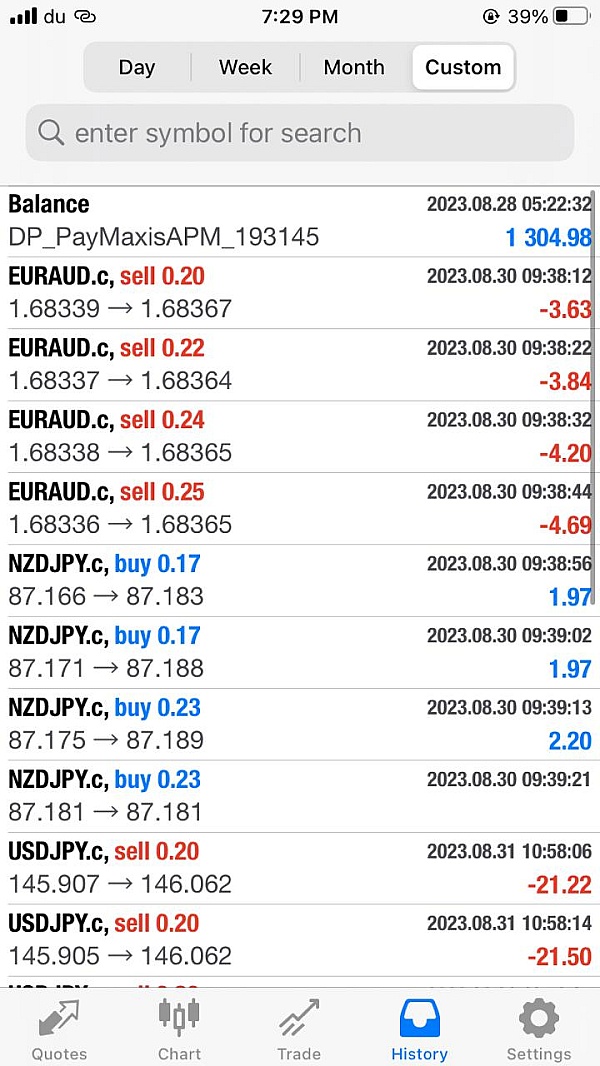600x1066 pixels.
Task: Expand EURAUD.c sell 0.20 trade details
Action: pos(300,293)
